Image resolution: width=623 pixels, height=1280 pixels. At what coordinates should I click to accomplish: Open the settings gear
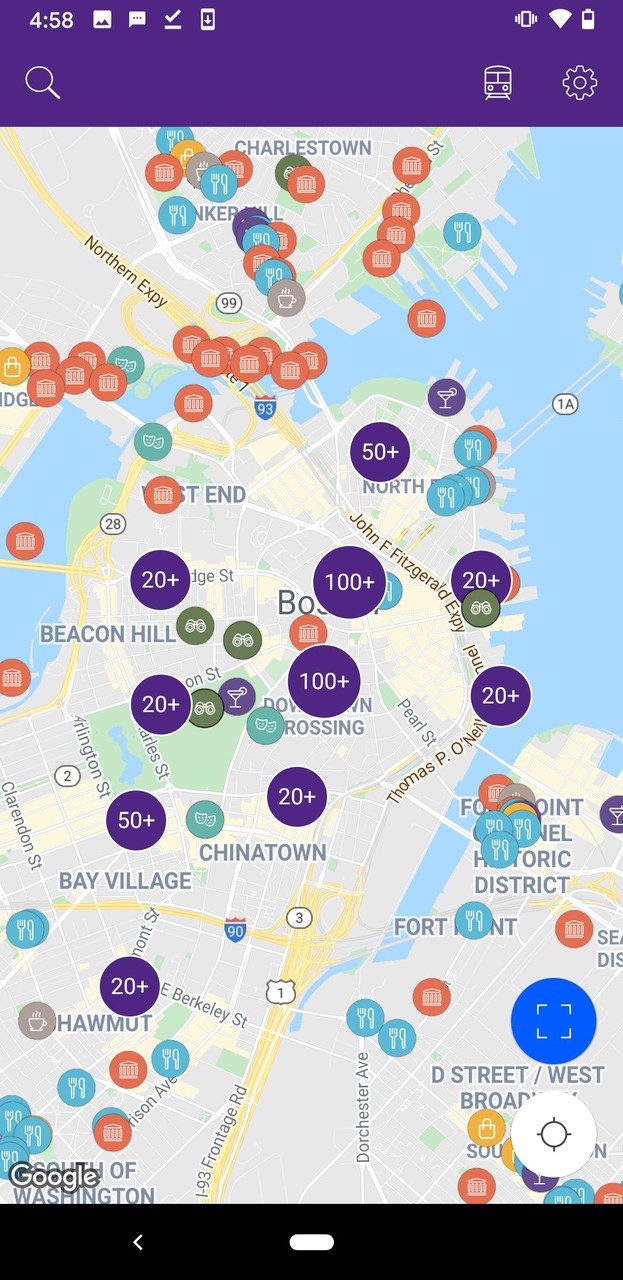580,83
